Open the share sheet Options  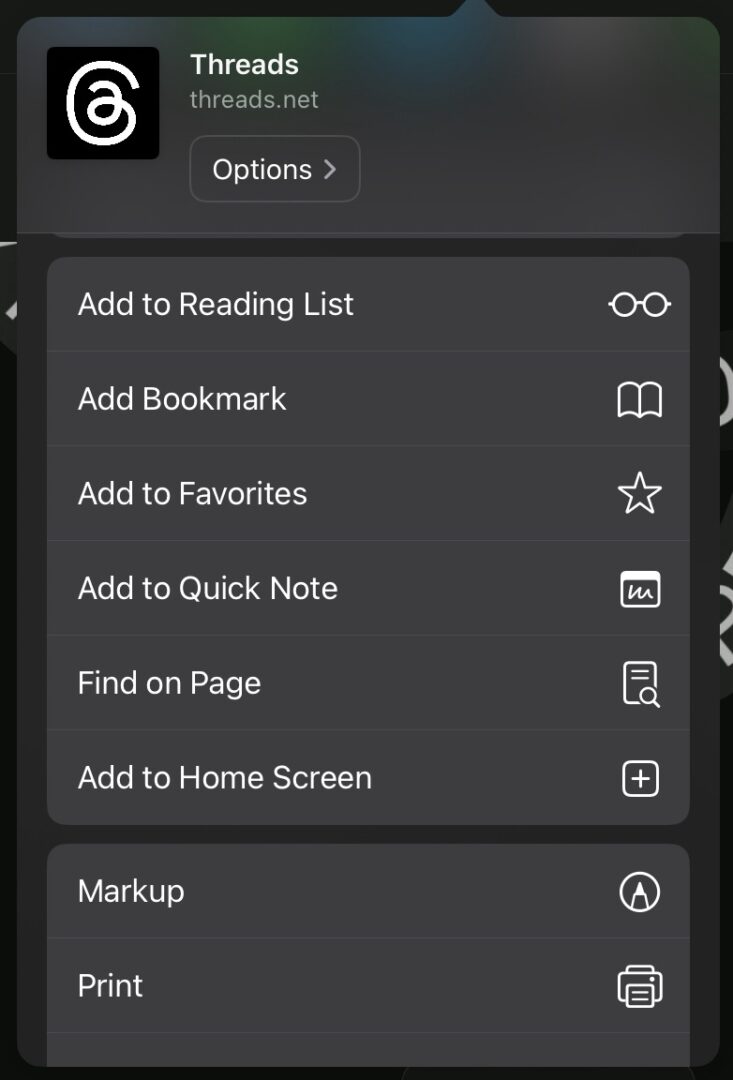(x=275, y=169)
